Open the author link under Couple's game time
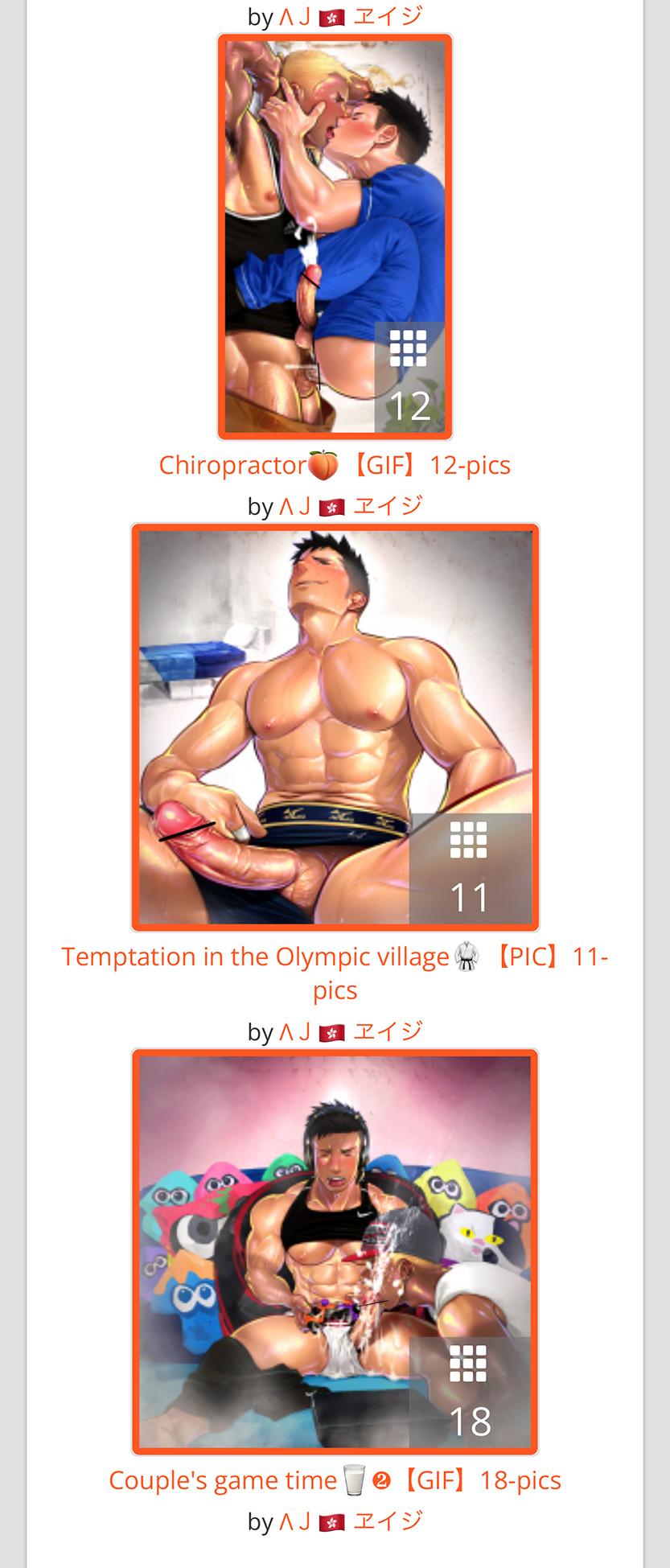The height and width of the screenshot is (1568, 670). (x=350, y=1521)
